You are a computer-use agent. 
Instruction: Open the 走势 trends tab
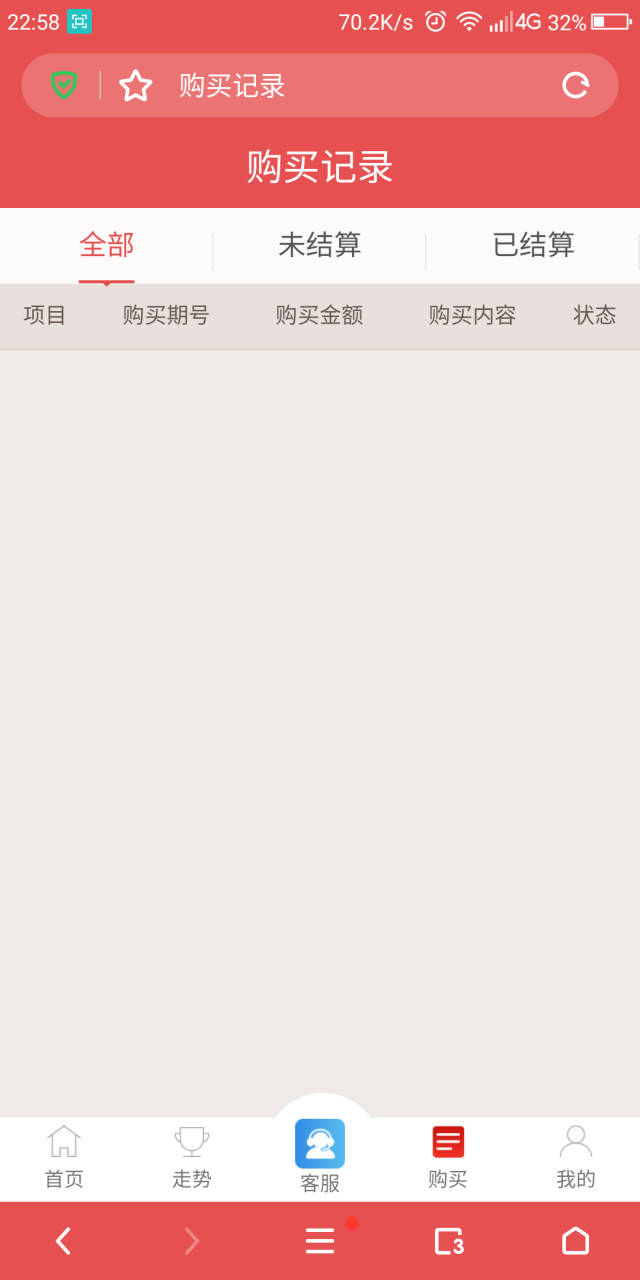[x=192, y=1158]
